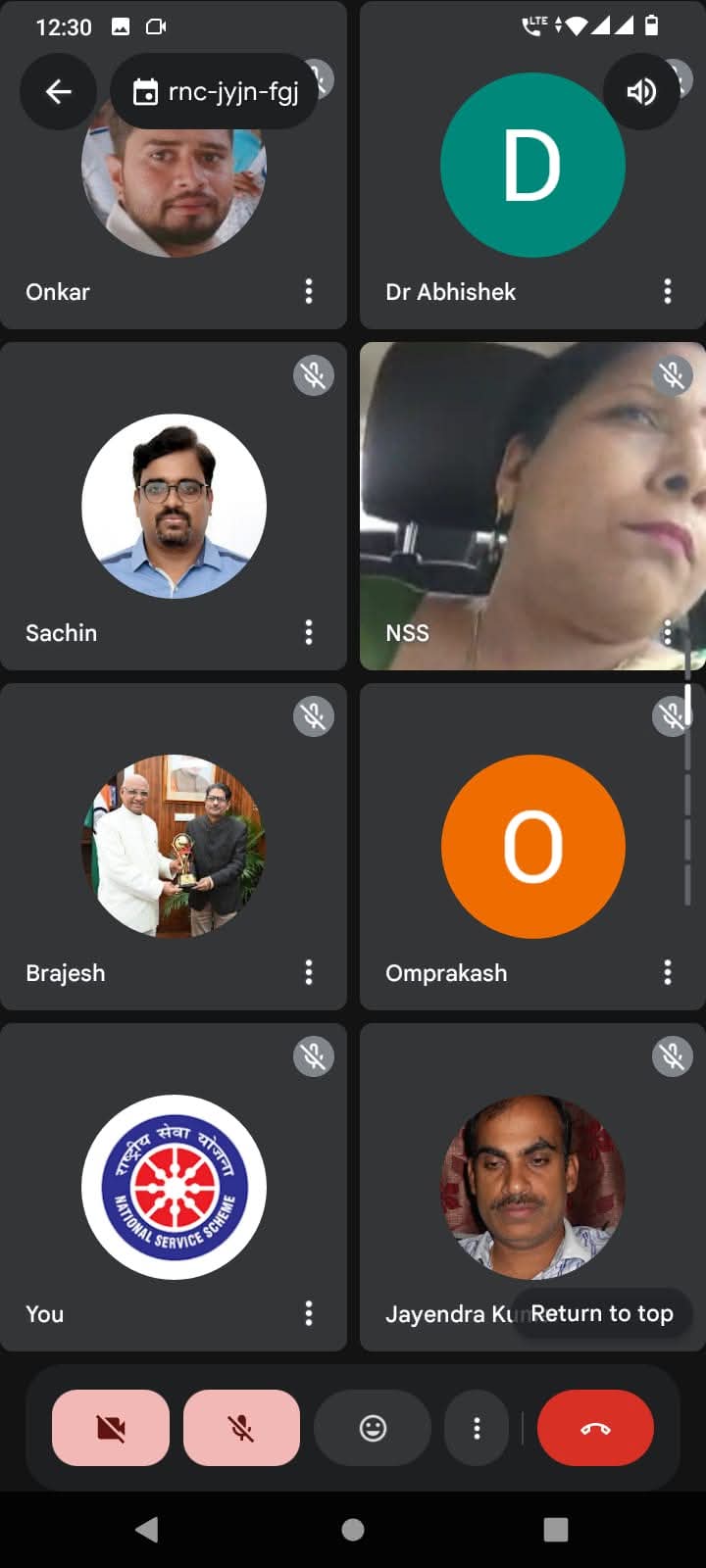This screenshot has width=706, height=1568.
Task: Turn the camera on
Action: (x=111, y=1428)
